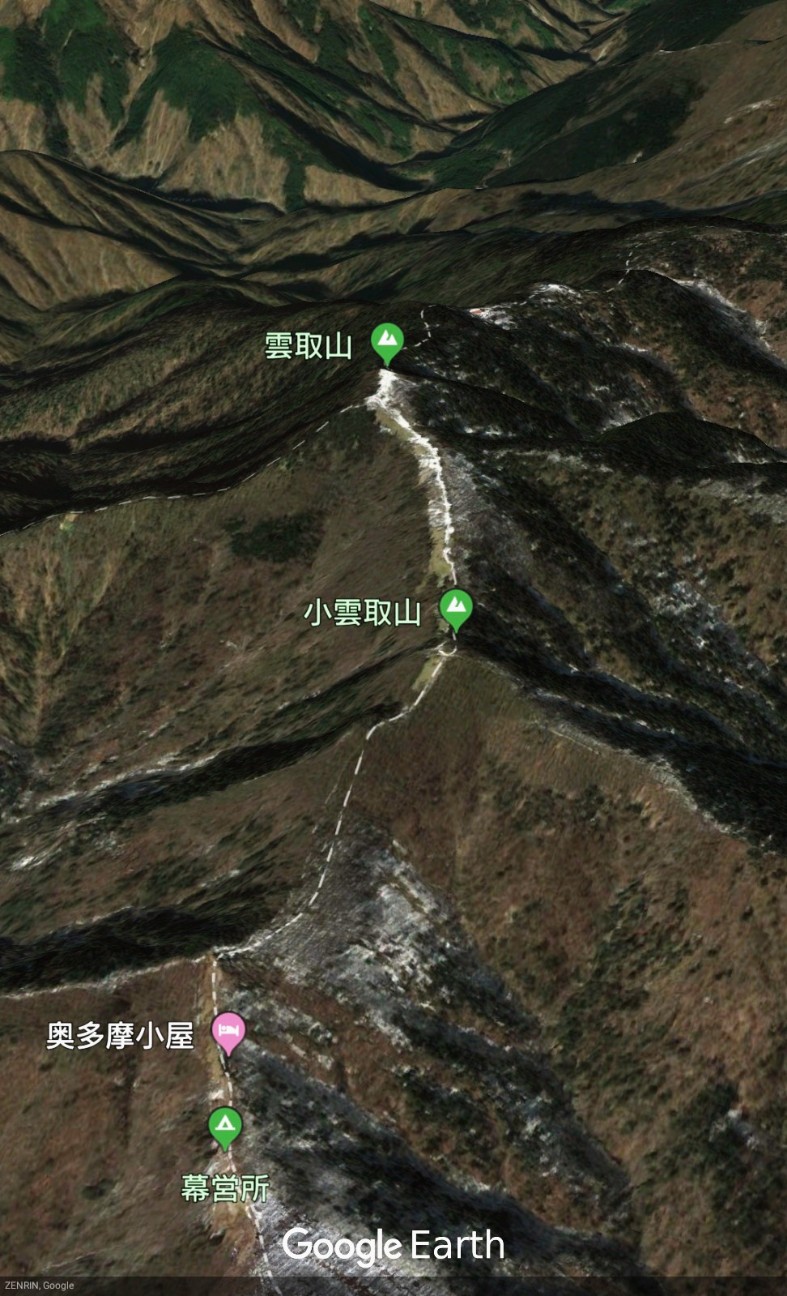Select the 雲取山 mountain peak pin
This screenshot has width=787, height=1296.
pyautogui.click(x=385, y=340)
